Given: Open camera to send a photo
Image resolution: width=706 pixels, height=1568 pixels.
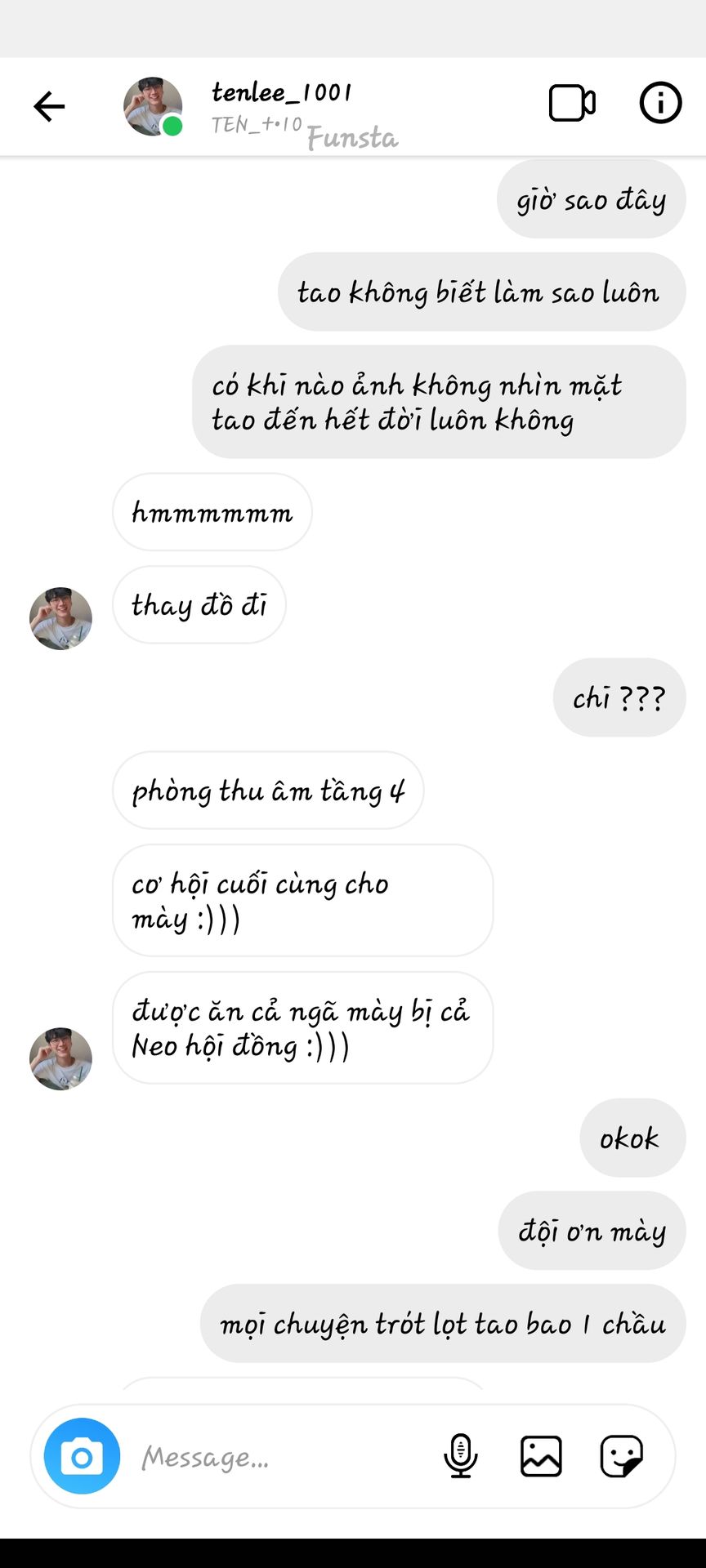Looking at the screenshot, I should point(82,1456).
